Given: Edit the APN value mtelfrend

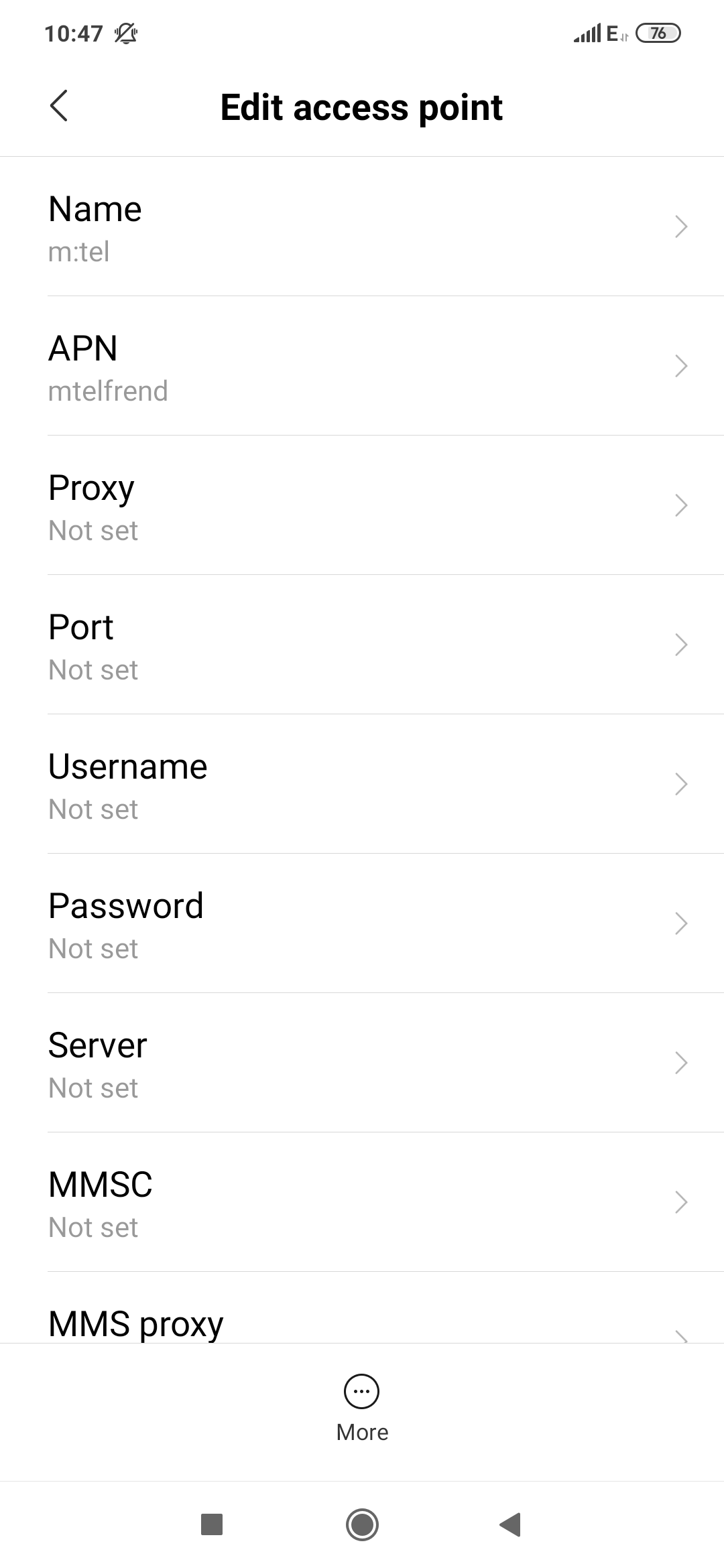Looking at the screenshot, I should pos(362,366).
